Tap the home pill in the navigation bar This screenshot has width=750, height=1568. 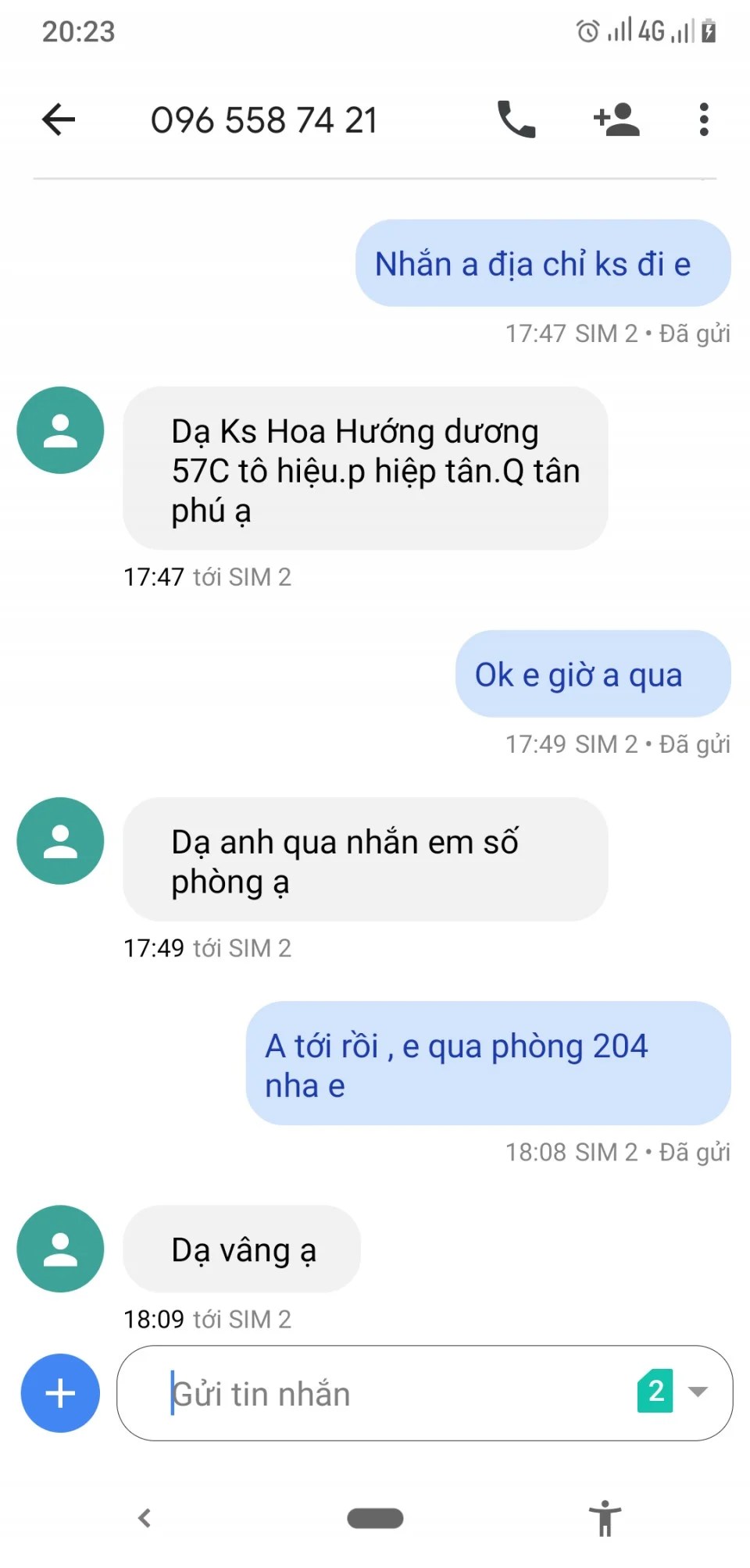pyautogui.click(x=375, y=1518)
